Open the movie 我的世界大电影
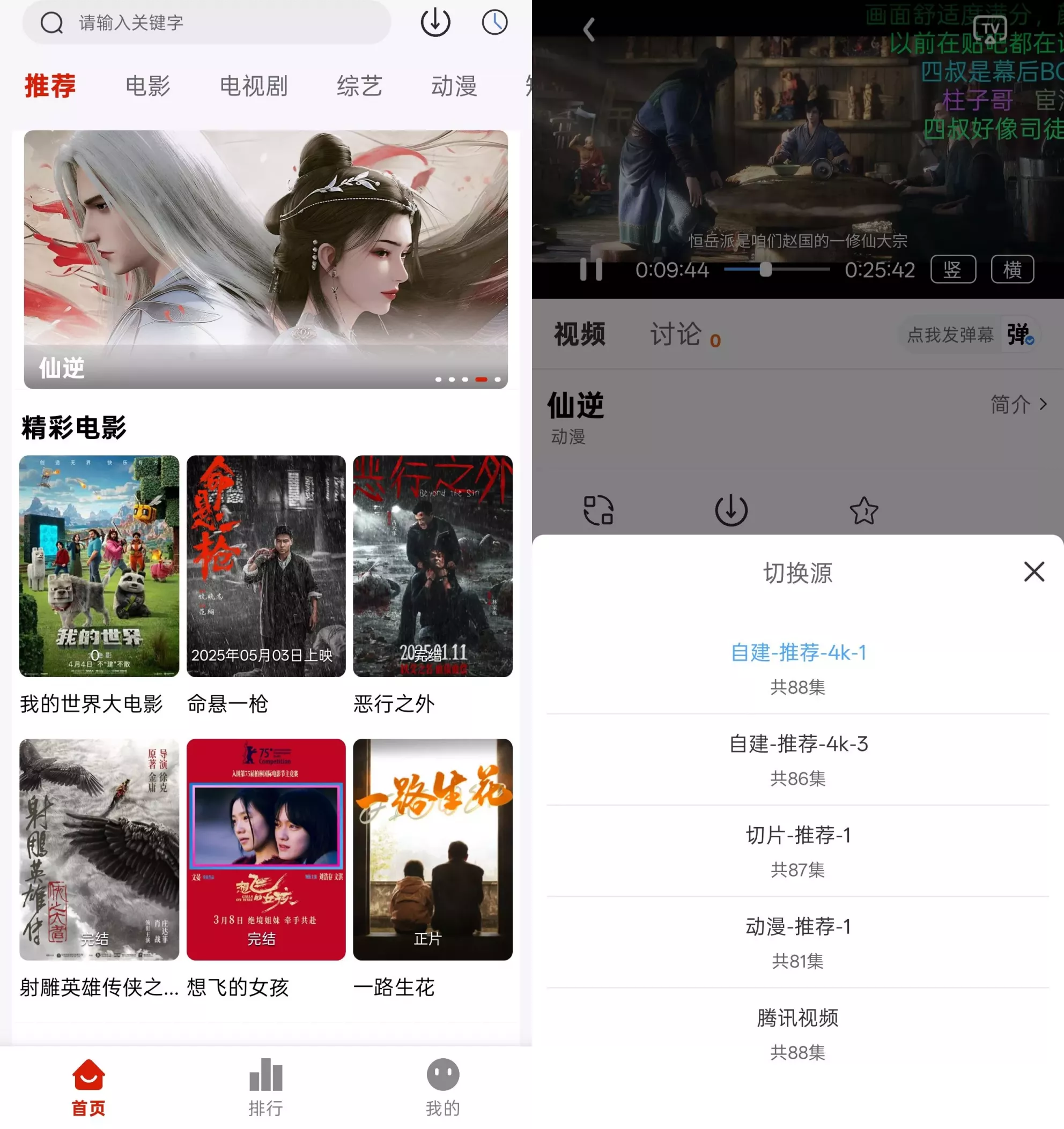 point(99,566)
